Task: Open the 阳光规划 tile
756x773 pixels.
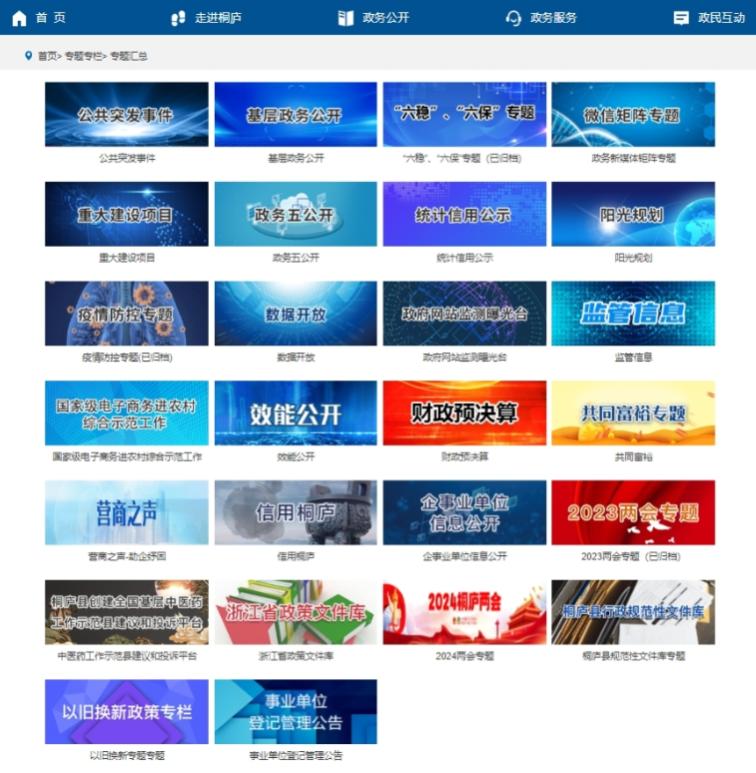Action: coord(633,214)
